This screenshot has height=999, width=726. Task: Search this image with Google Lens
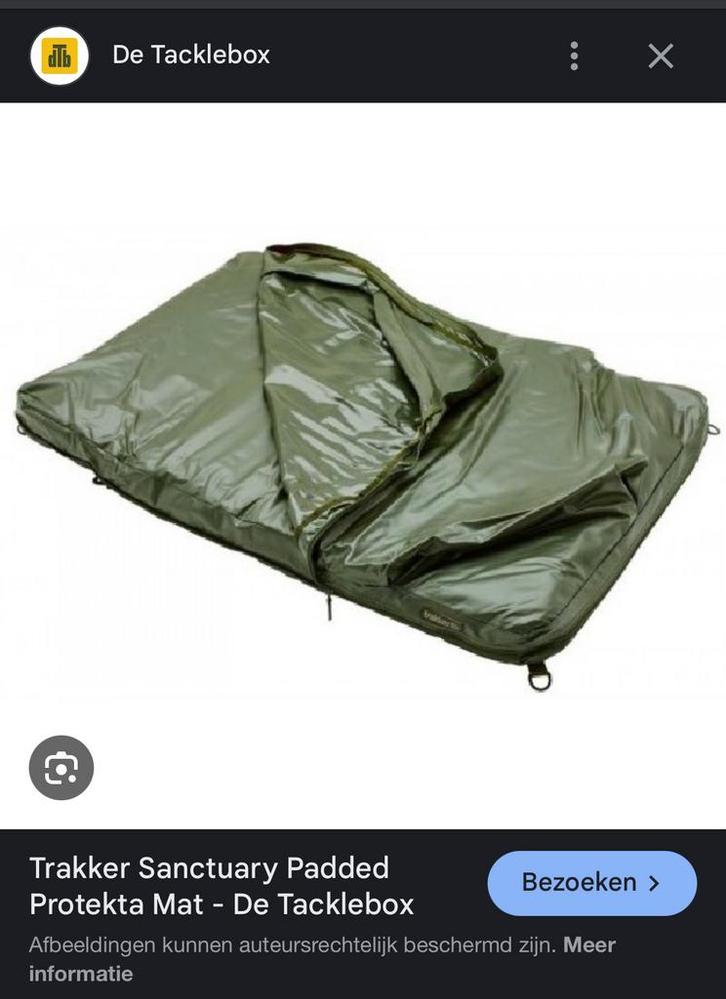pos(61,768)
